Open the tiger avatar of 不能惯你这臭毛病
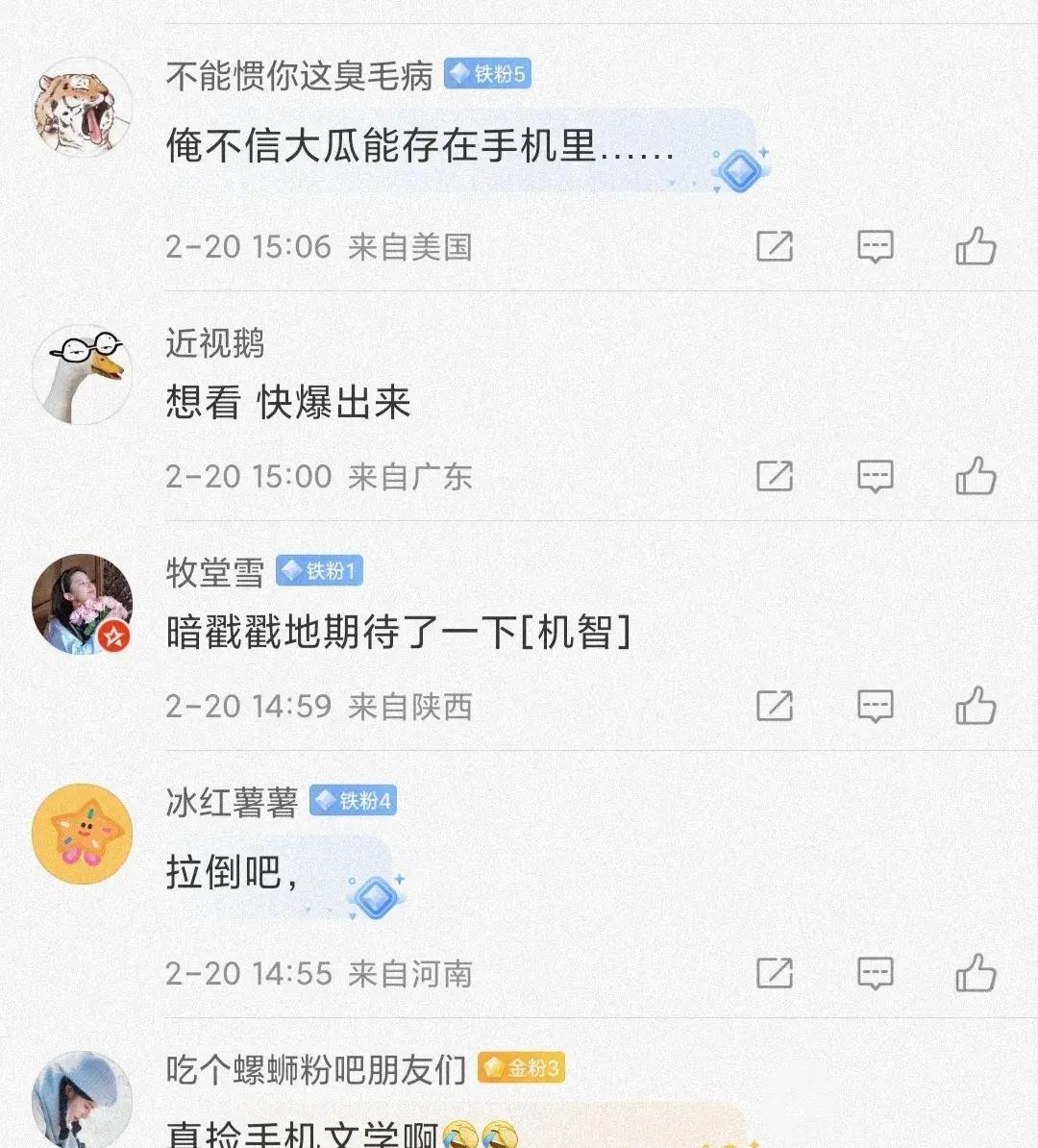 pos(82,107)
